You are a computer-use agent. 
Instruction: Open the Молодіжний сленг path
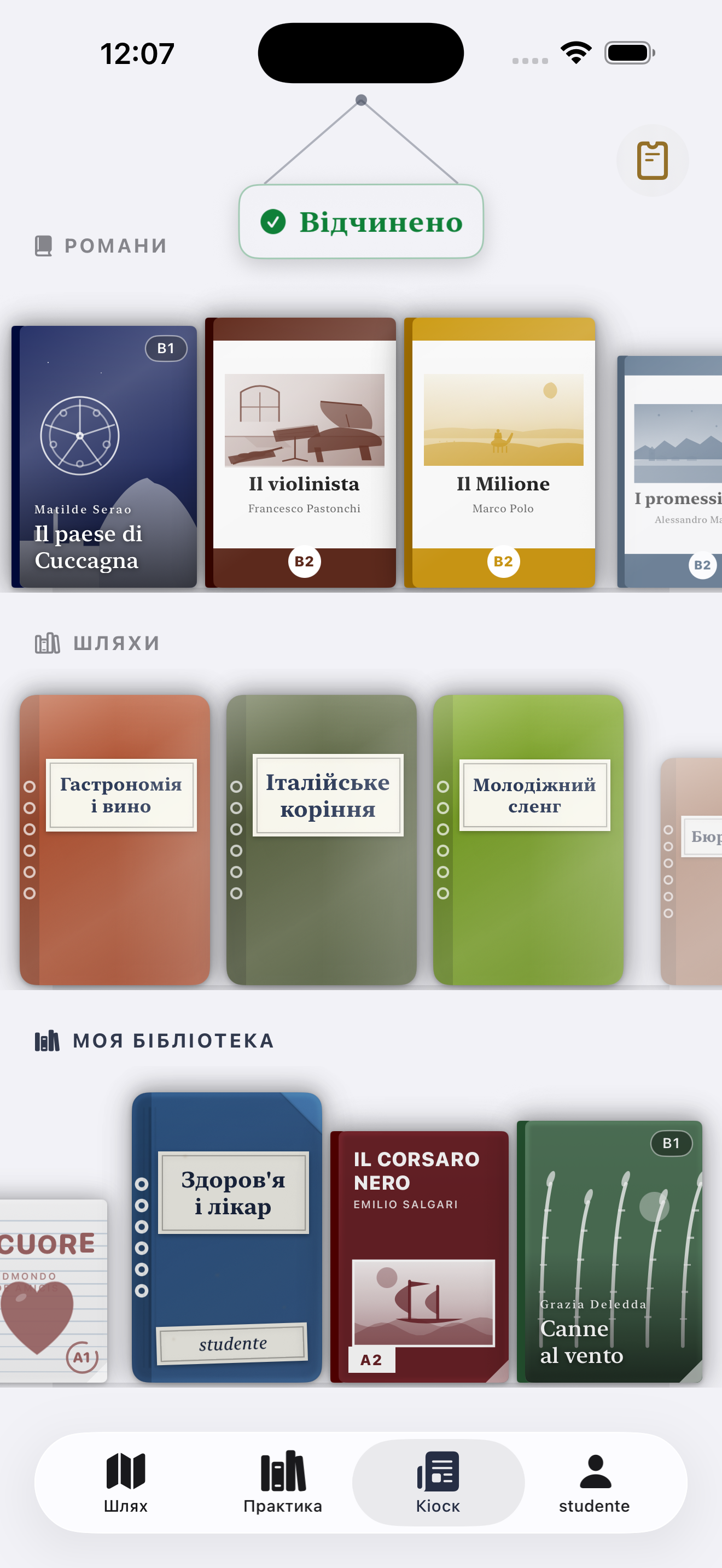[528, 839]
